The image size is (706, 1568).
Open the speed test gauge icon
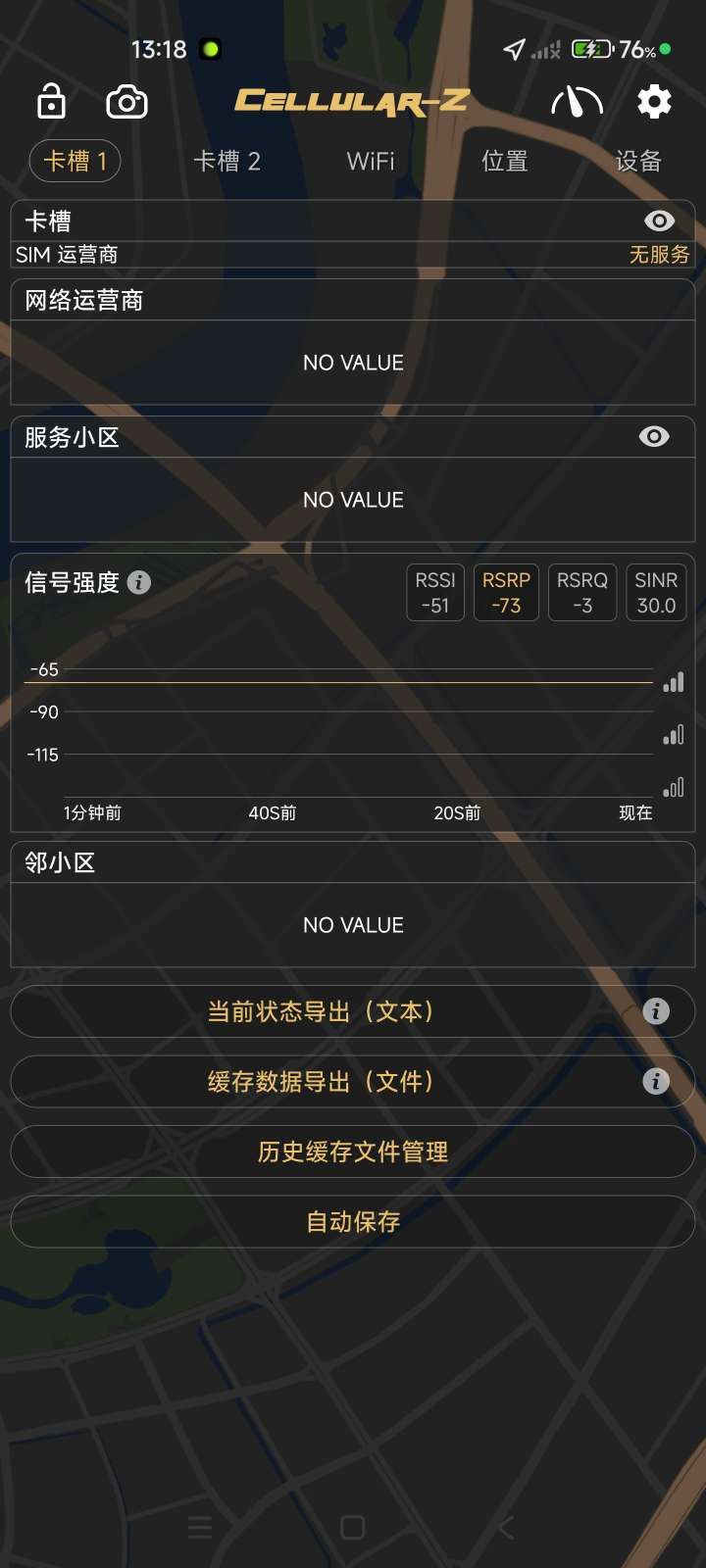[x=577, y=101]
